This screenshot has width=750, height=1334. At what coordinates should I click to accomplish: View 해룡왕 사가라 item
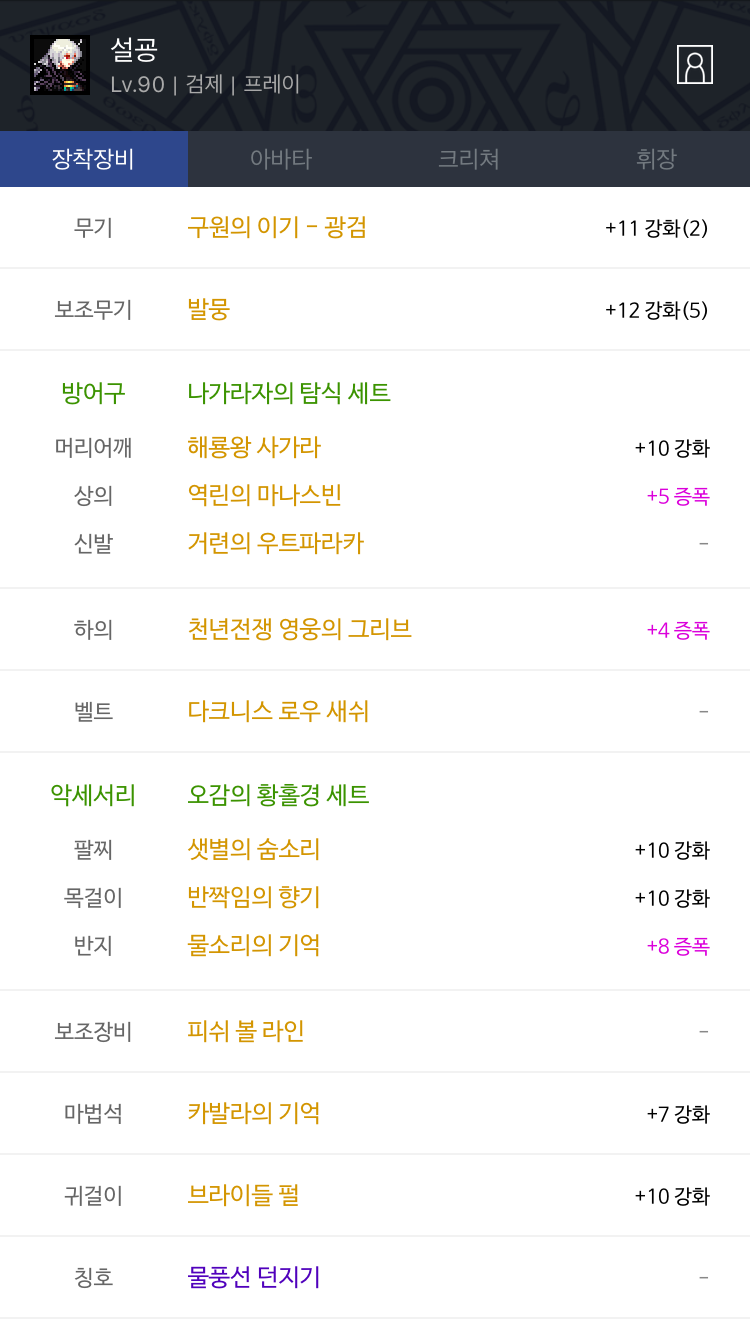tap(254, 447)
